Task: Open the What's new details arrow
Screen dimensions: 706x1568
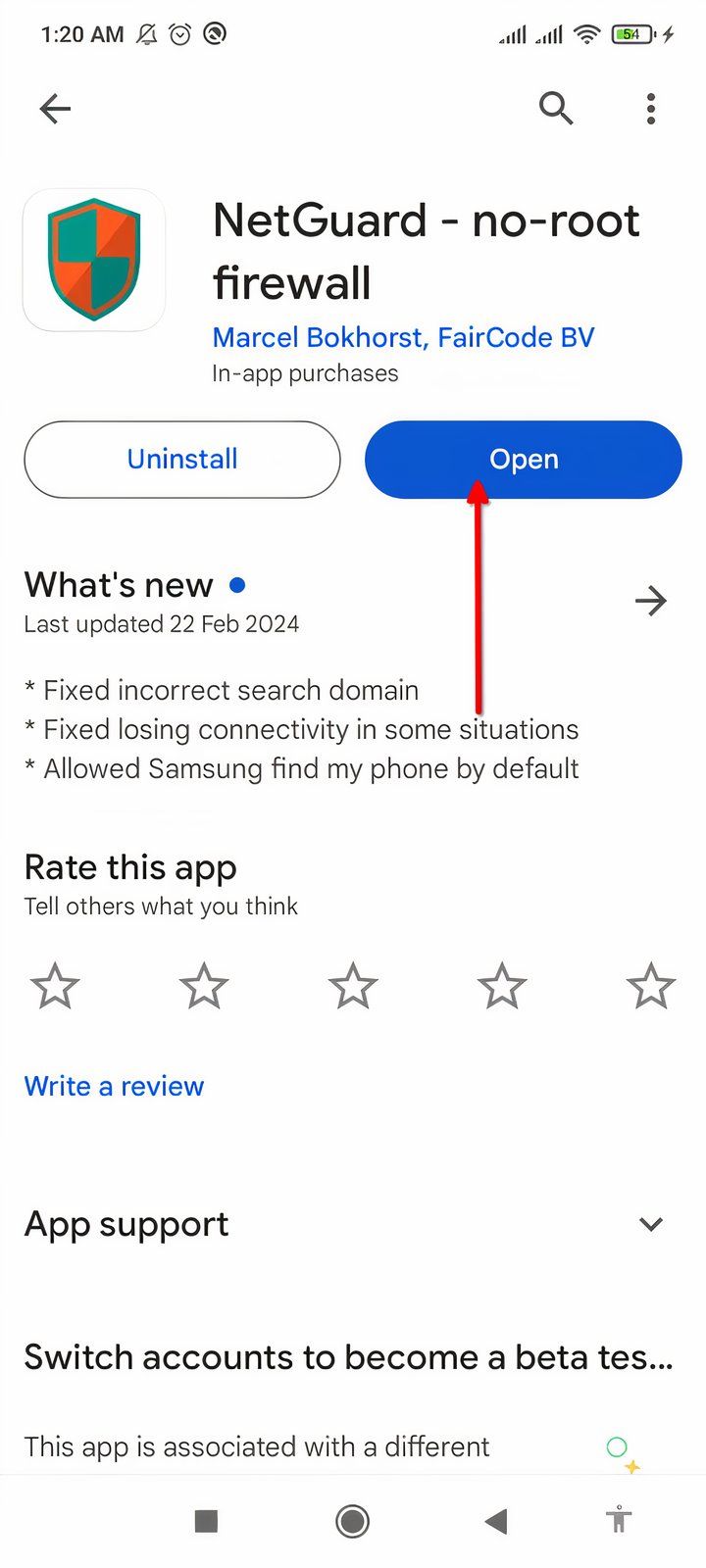Action: click(650, 601)
